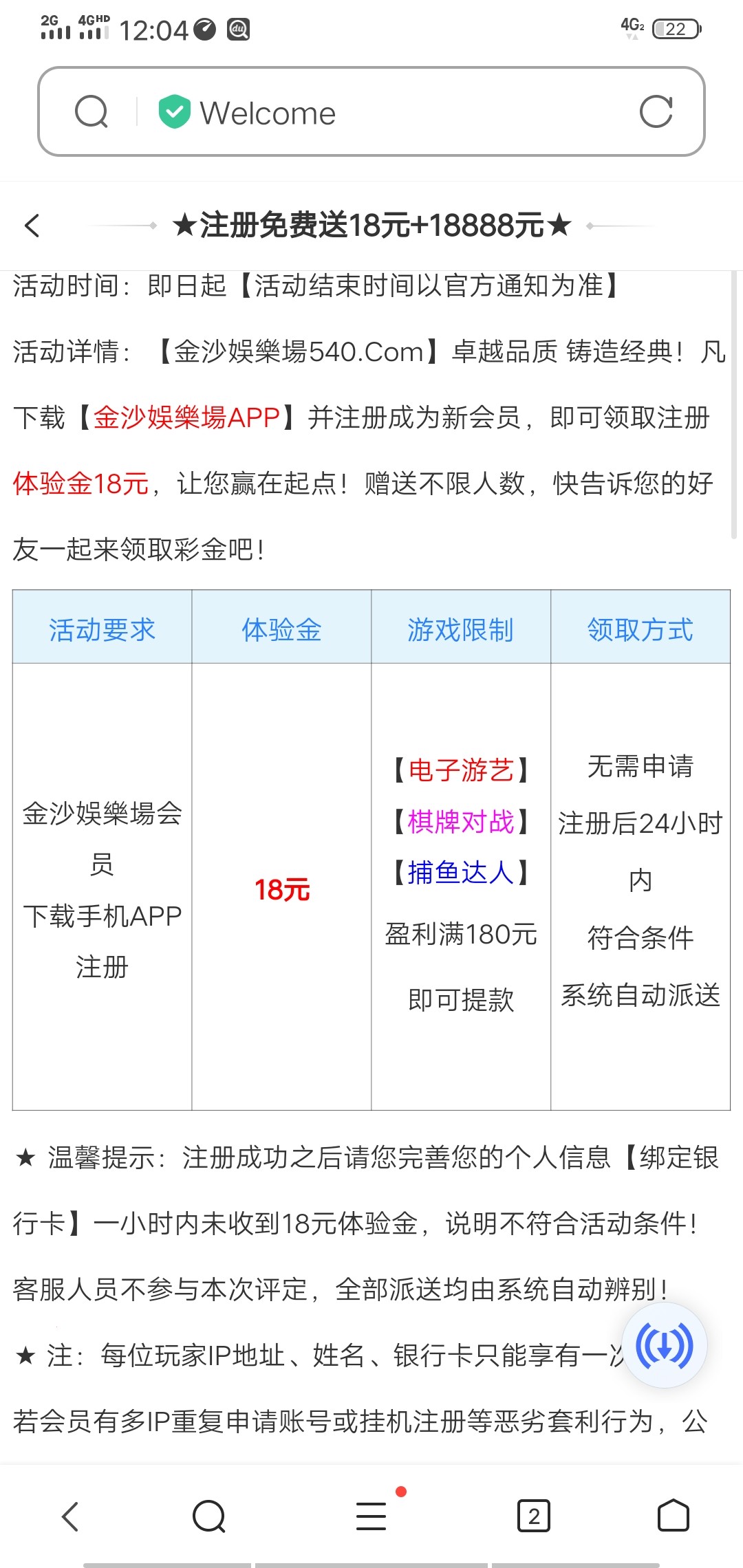Go back from the promotion page header
Viewport: 743px width, 1568px height.
point(32,226)
